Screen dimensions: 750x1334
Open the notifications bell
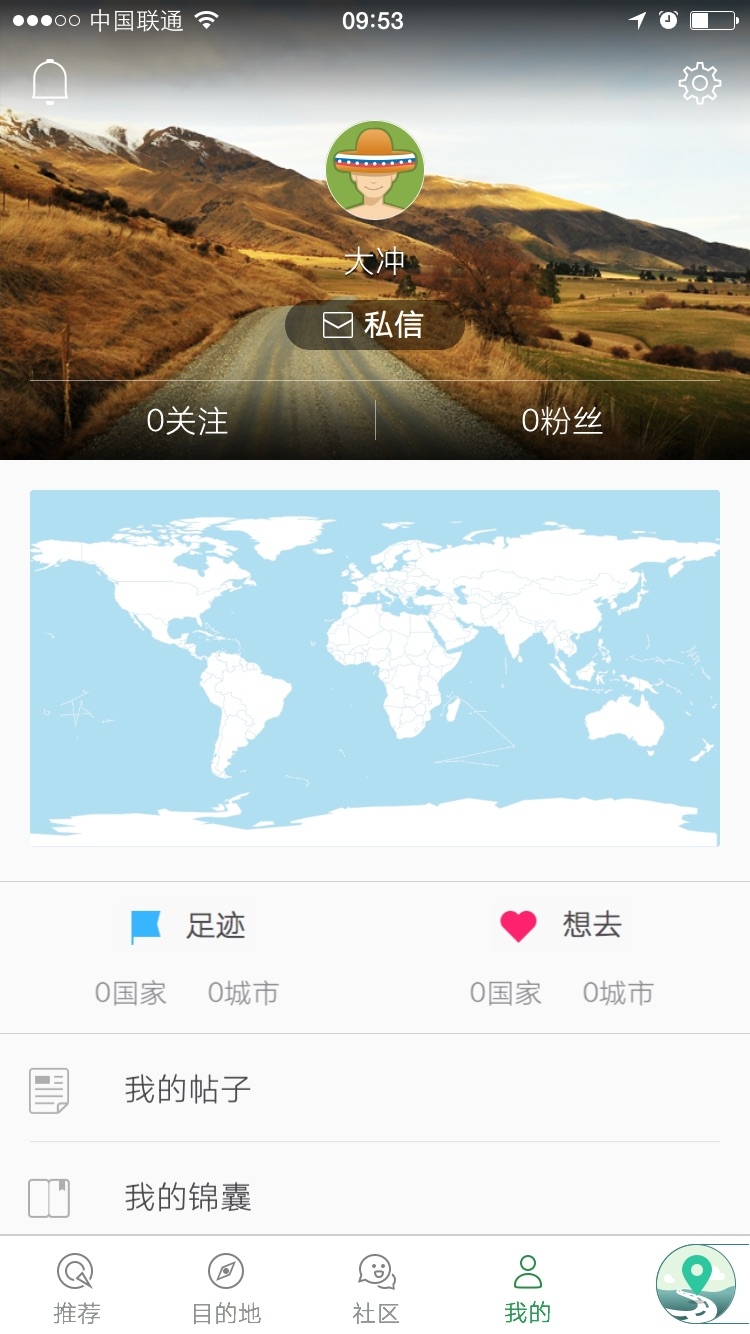click(x=50, y=82)
